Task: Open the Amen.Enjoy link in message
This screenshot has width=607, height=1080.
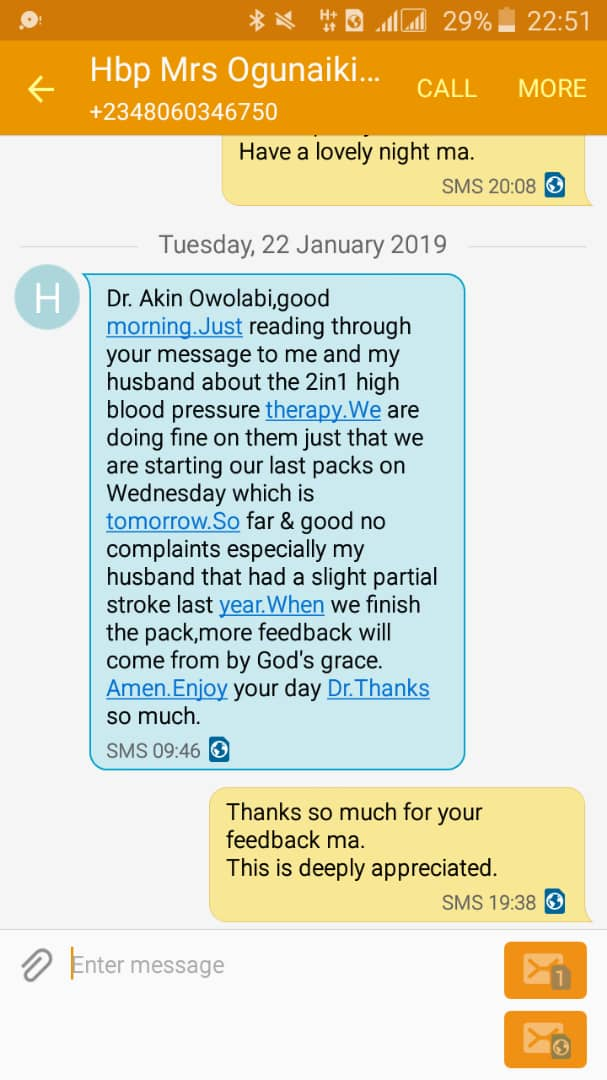Action: (167, 688)
